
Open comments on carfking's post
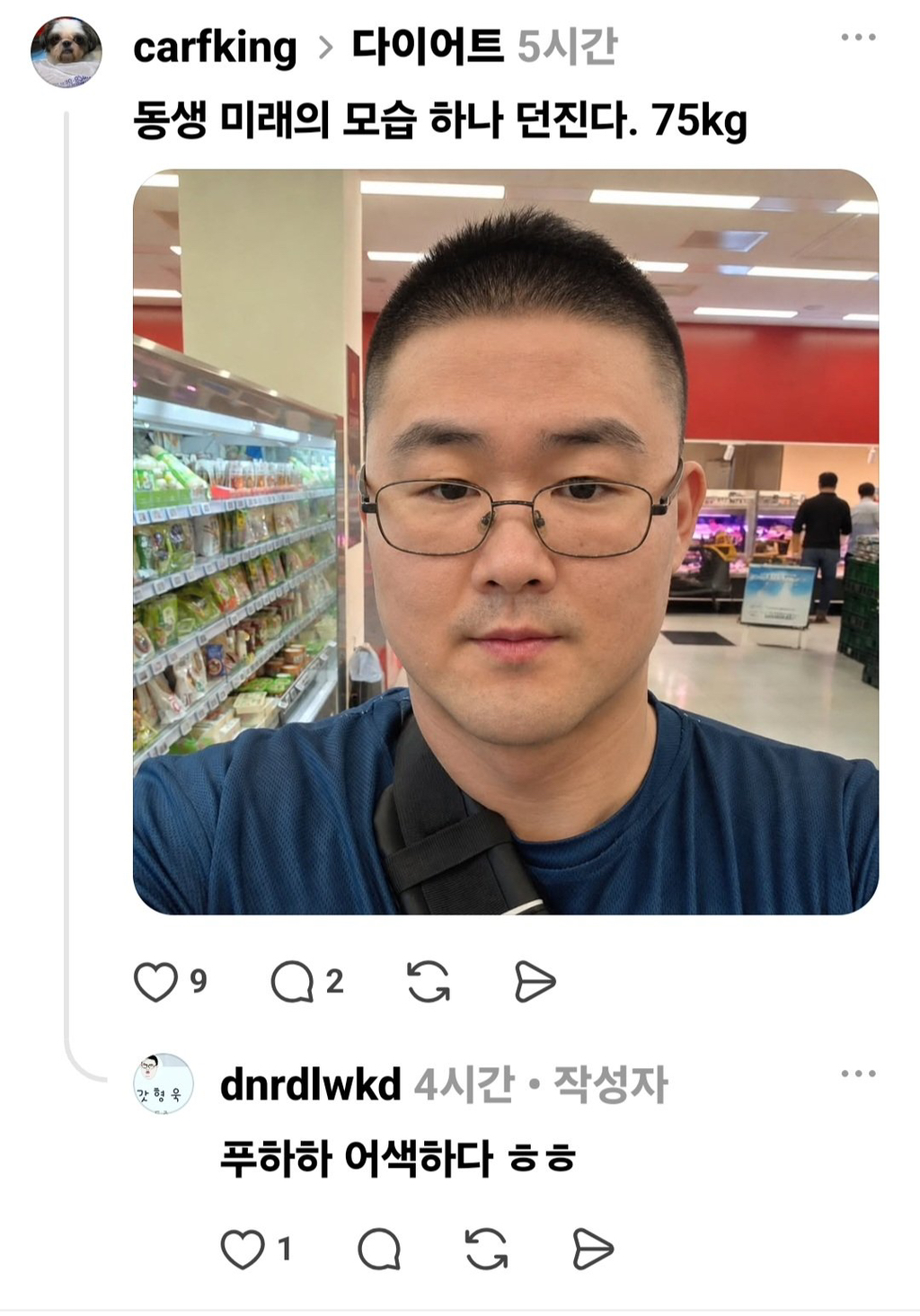(x=292, y=982)
